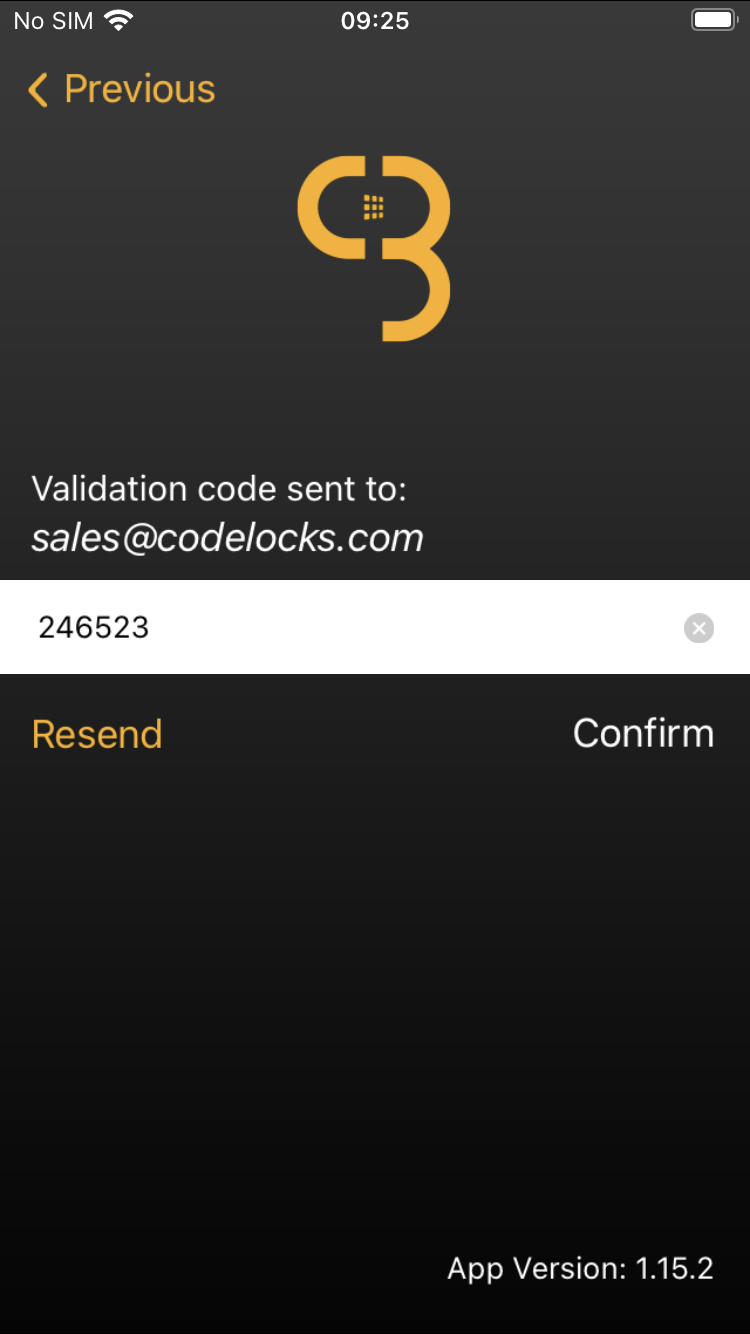Confirm the validation code
Screen dimensions: 750x1334
[x=643, y=733]
